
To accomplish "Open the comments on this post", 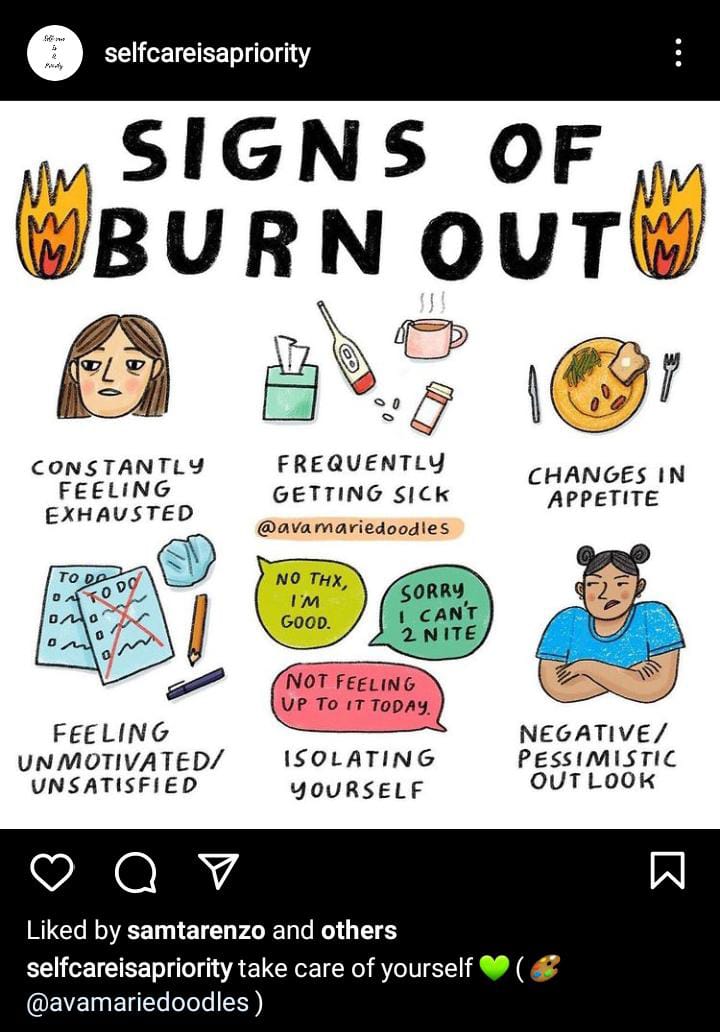I will (x=136, y=873).
